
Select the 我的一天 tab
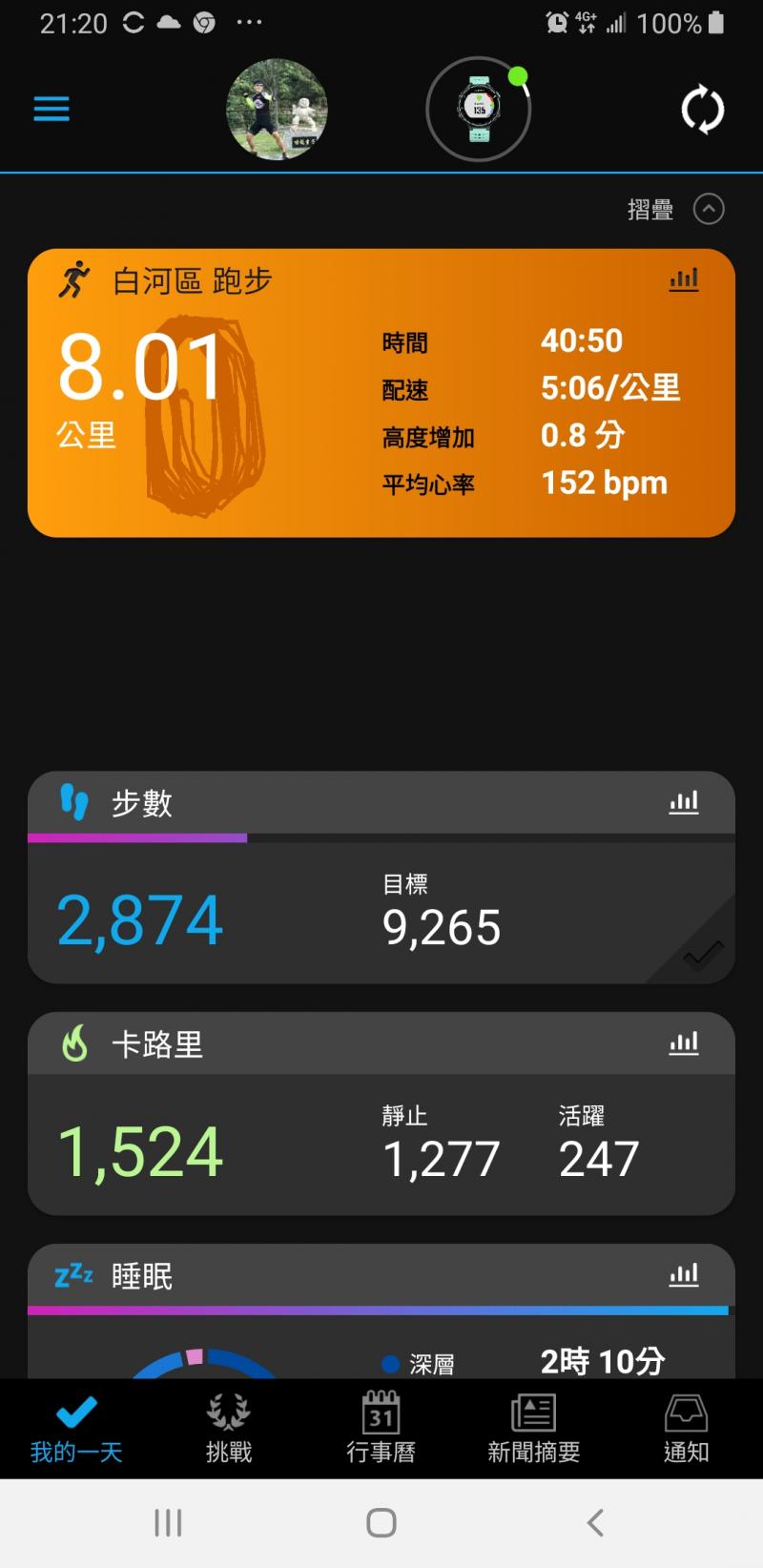tap(76, 1428)
